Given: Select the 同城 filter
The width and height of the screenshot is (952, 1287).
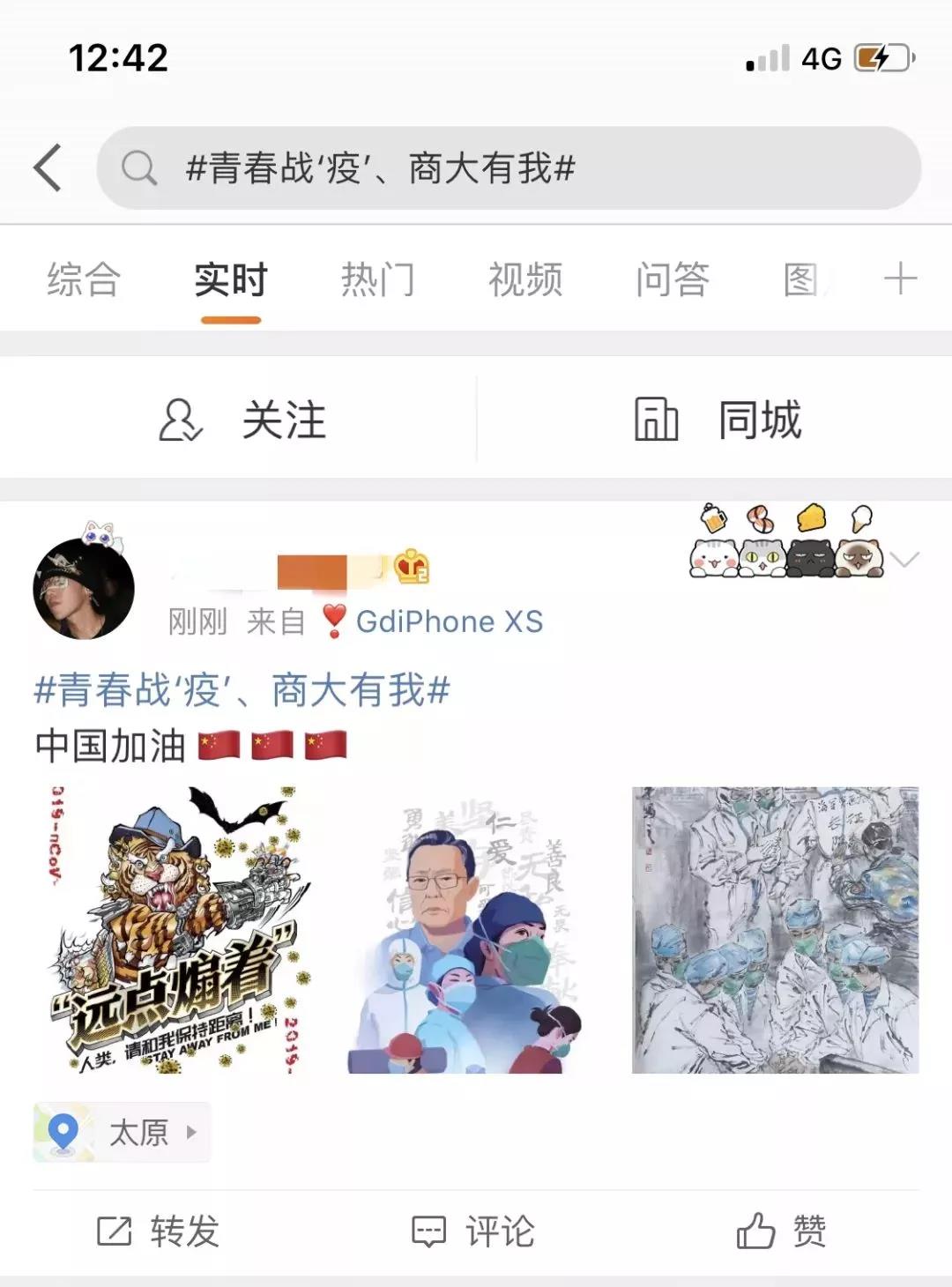Looking at the screenshot, I should click(x=718, y=420).
